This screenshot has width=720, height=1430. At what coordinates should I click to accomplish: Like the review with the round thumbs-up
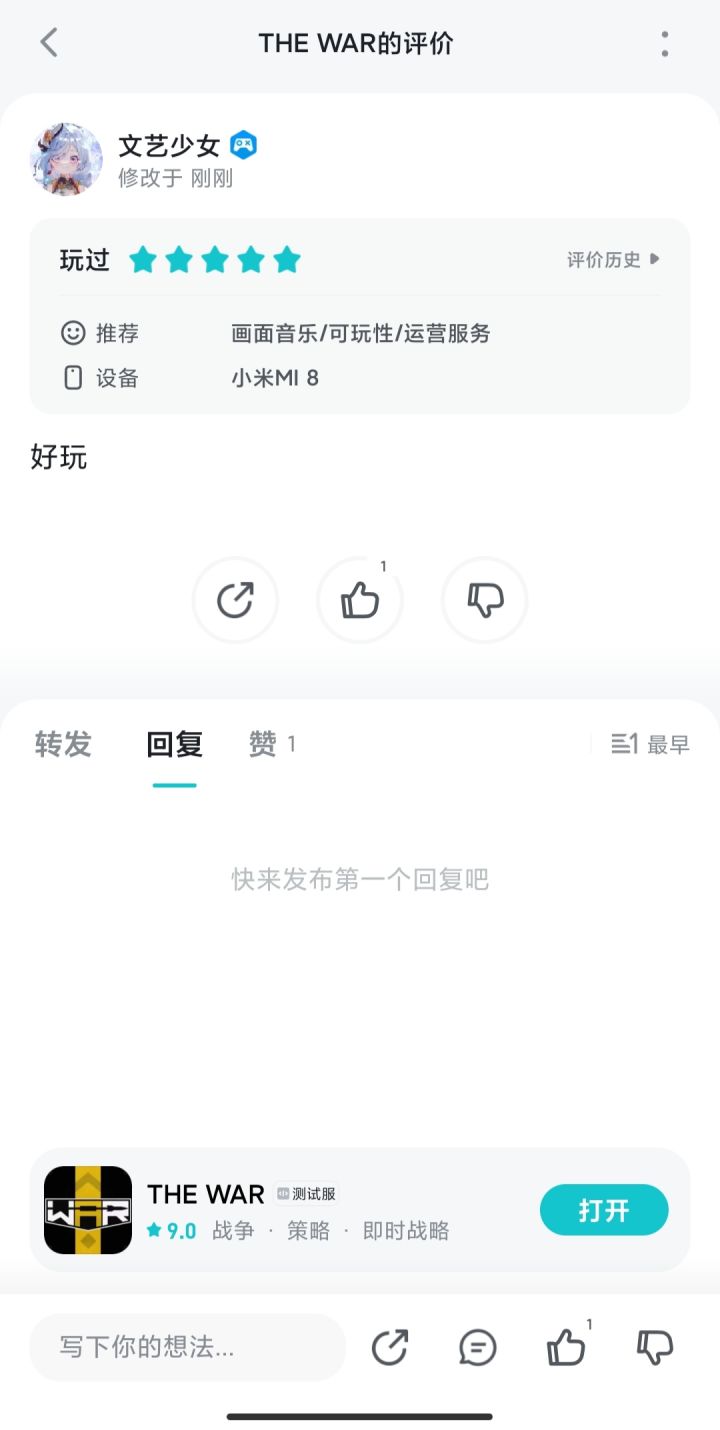(360, 600)
